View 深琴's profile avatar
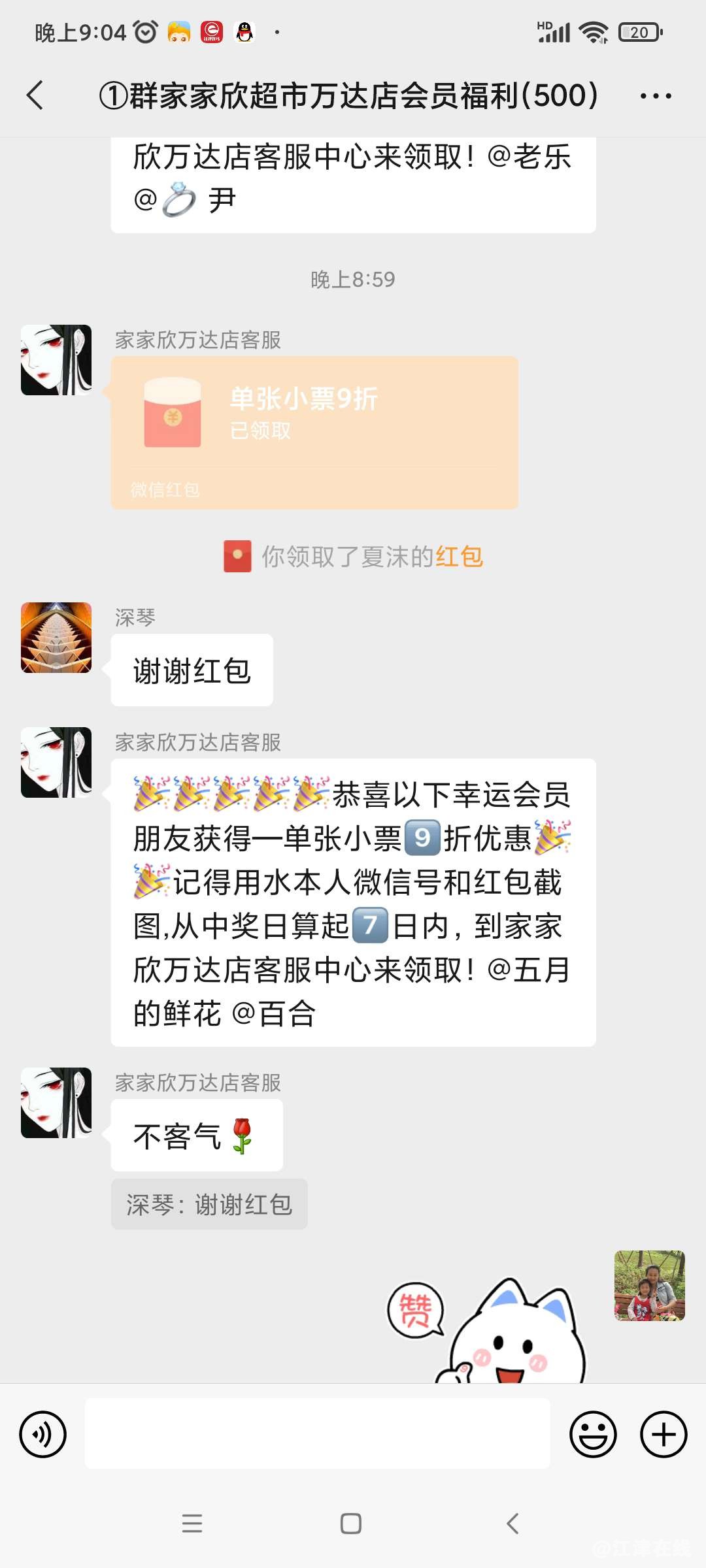Screen dimensions: 706x1568 click(56, 638)
